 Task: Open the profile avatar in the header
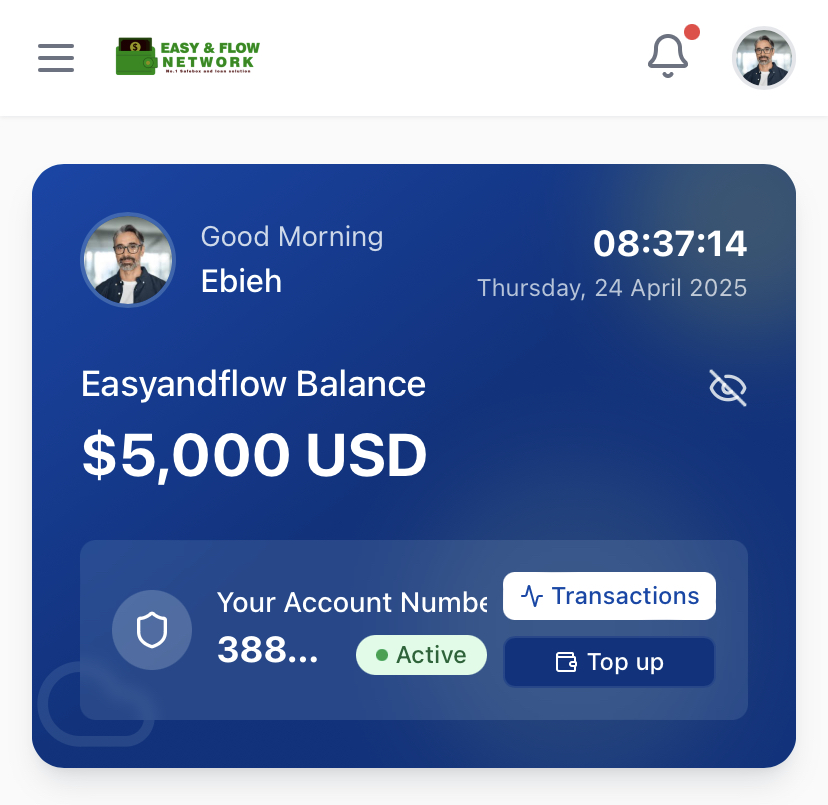(x=764, y=58)
